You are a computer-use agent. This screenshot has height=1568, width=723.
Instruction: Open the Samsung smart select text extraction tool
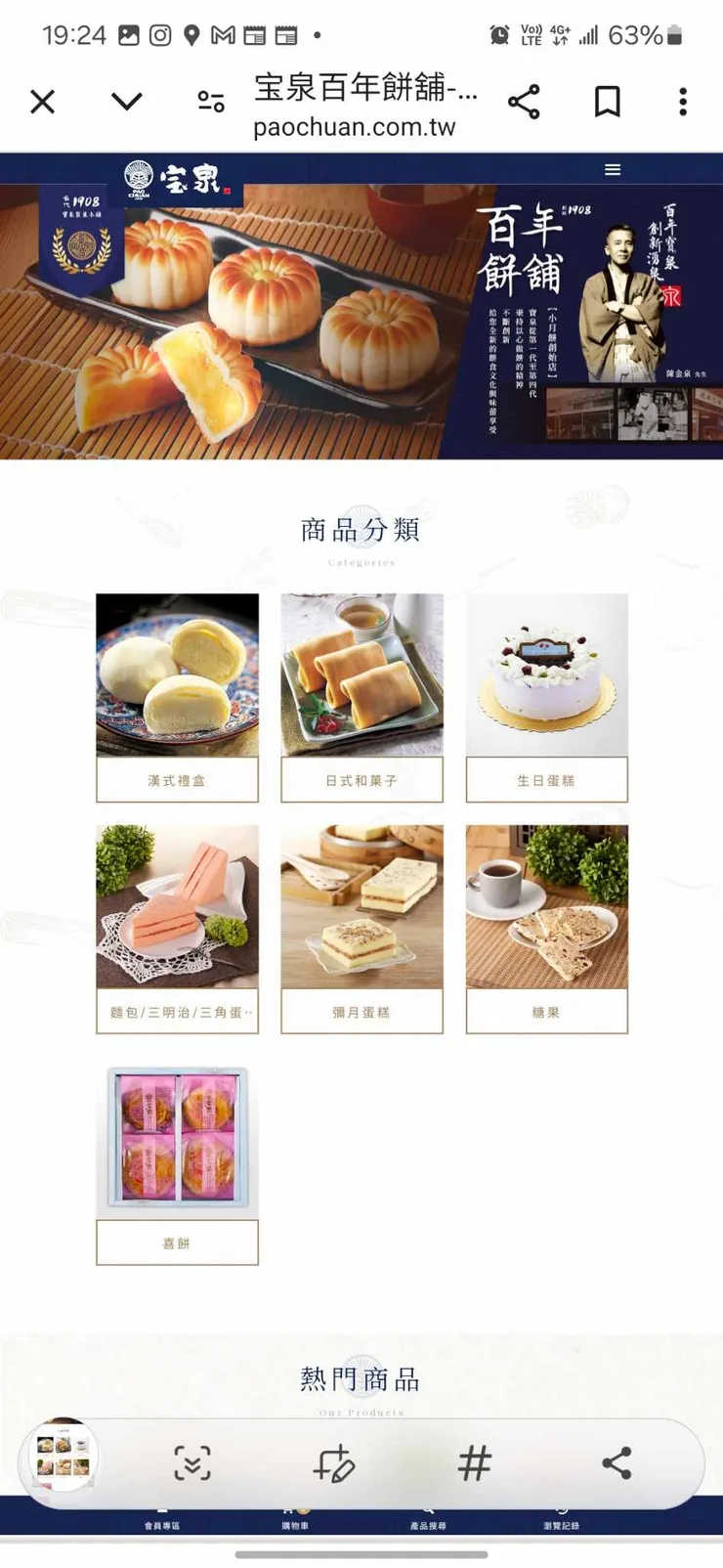(x=191, y=1463)
